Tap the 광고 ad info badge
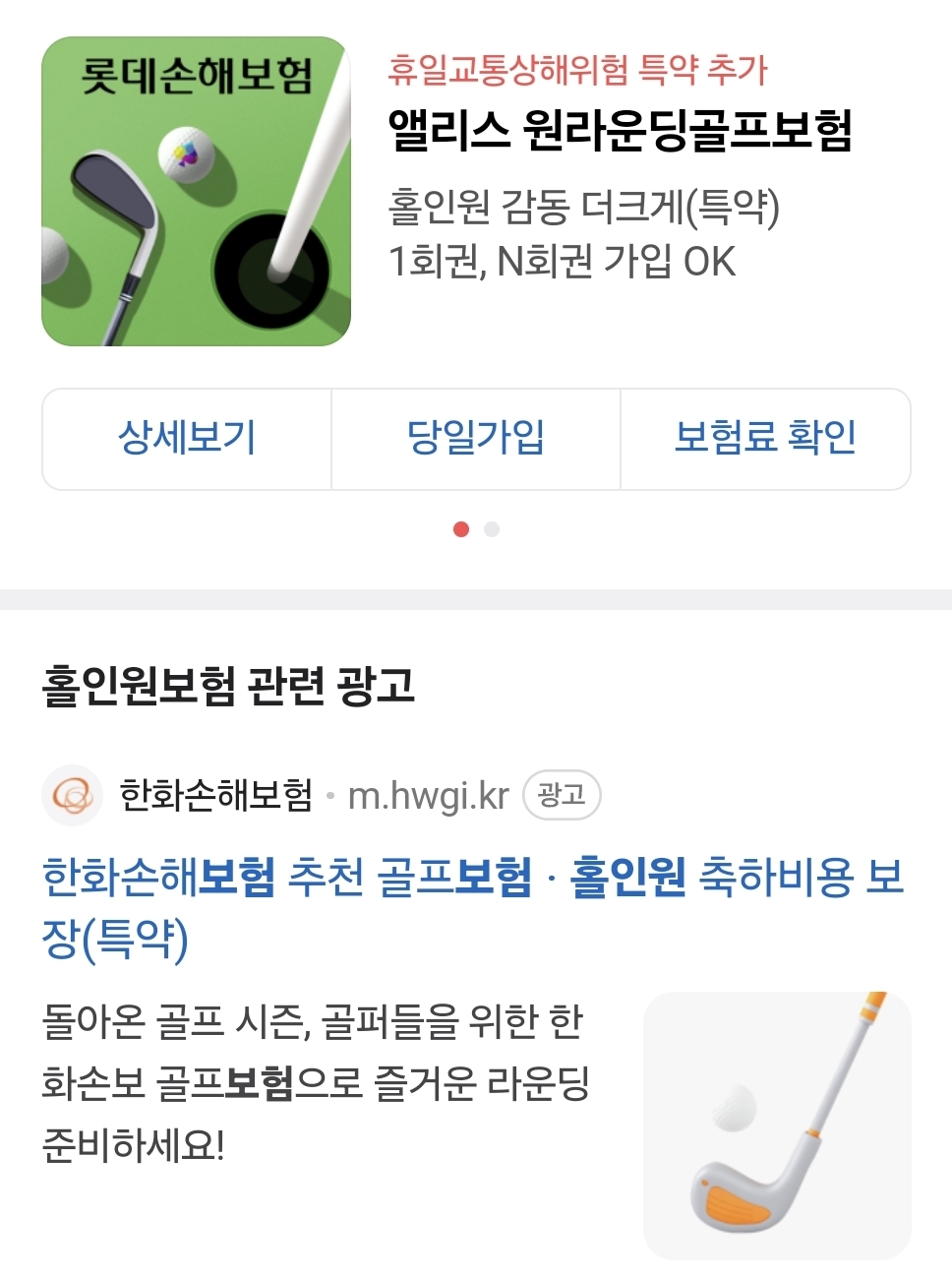Viewport: 952px width, 1279px height. pos(562,795)
